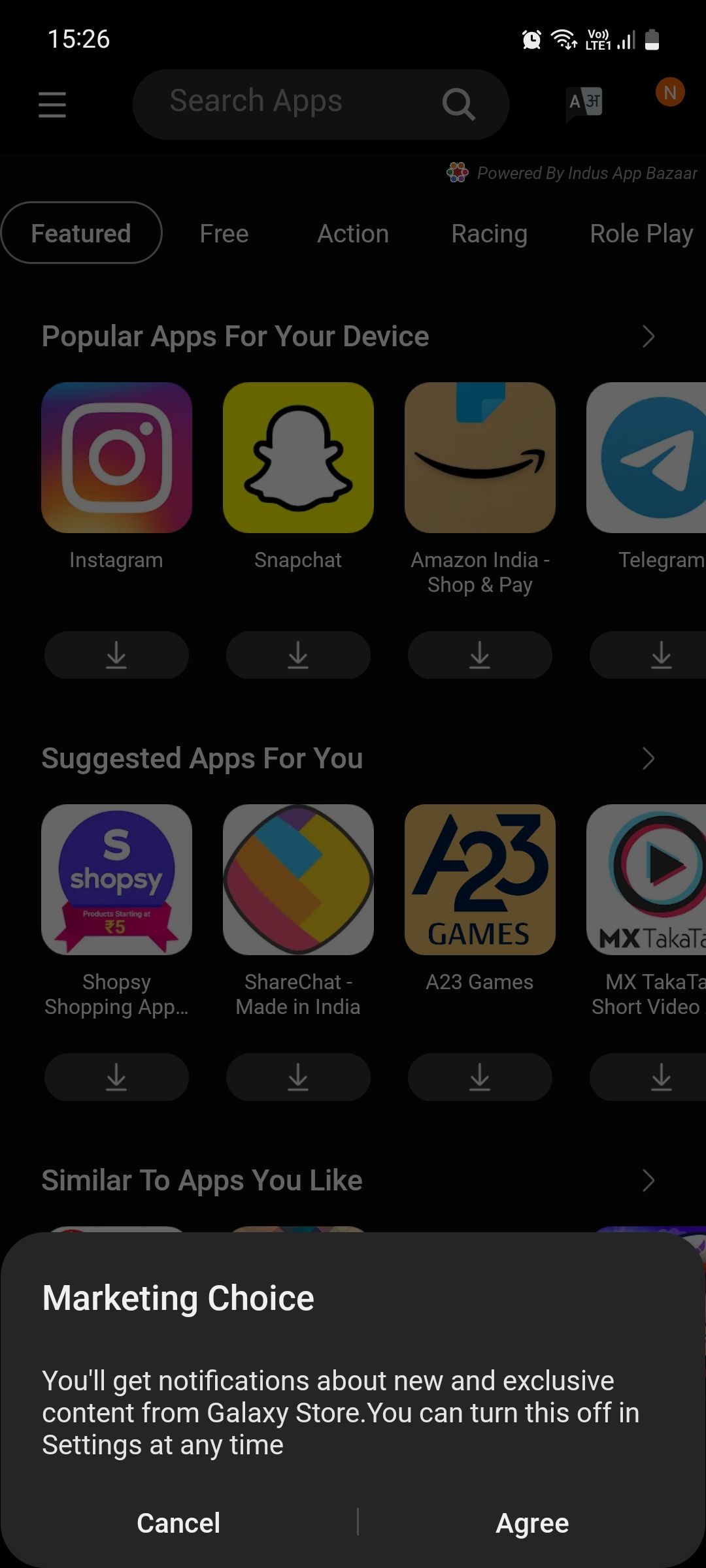
Task: Download ShareChat - Made in India
Action: (x=298, y=1077)
